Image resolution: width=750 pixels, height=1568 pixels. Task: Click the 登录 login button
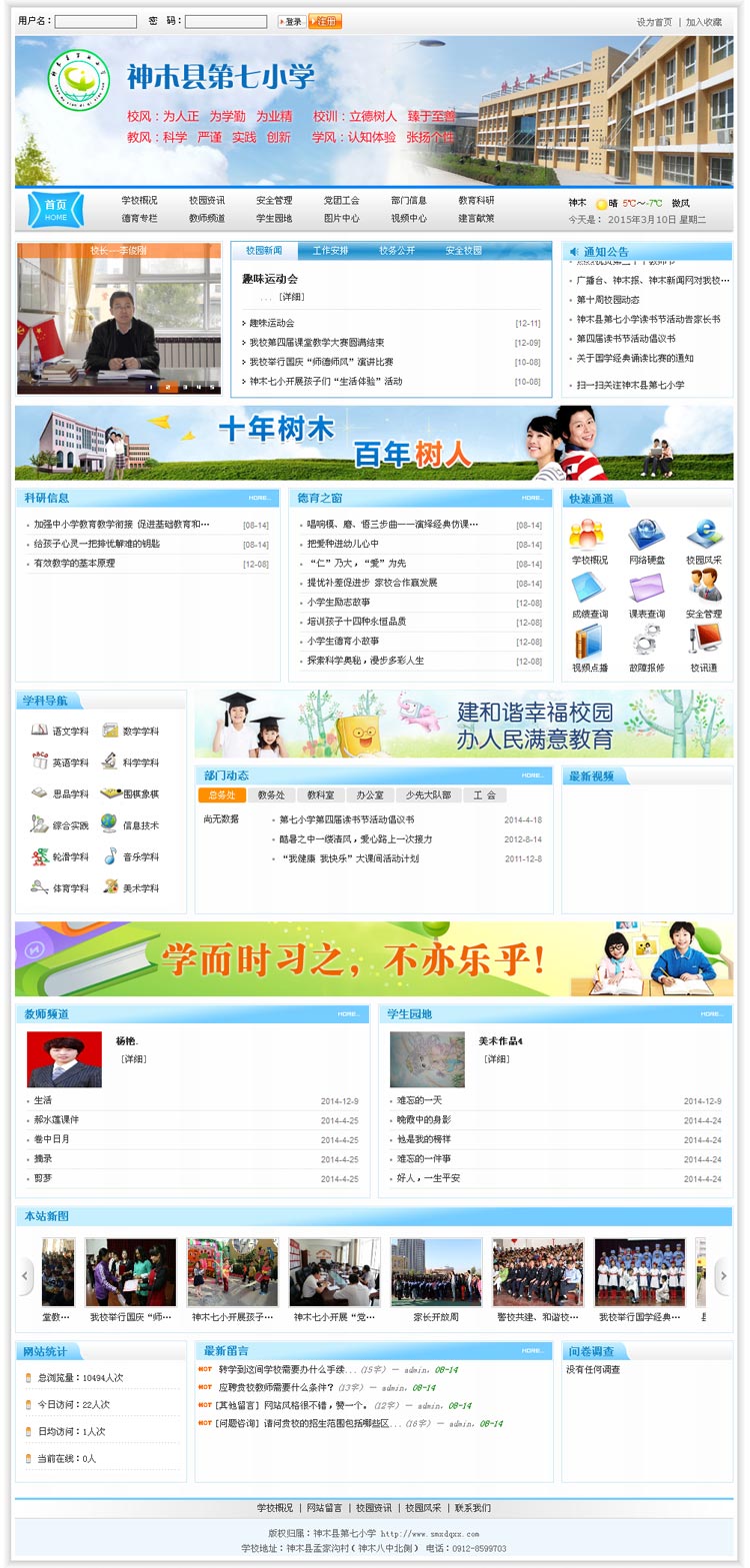290,21
